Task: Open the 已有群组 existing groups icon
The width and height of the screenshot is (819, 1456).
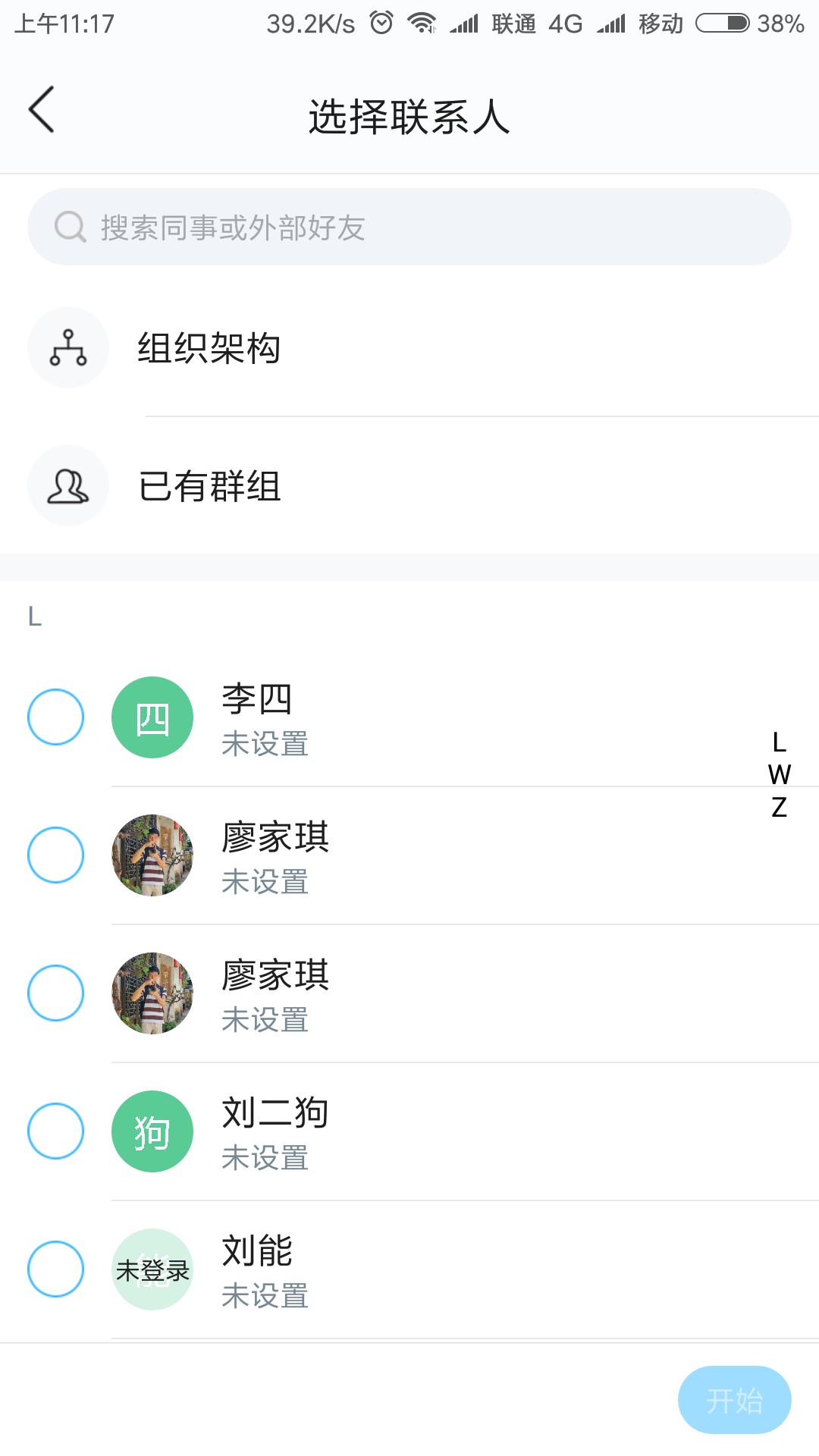Action: coord(67,485)
